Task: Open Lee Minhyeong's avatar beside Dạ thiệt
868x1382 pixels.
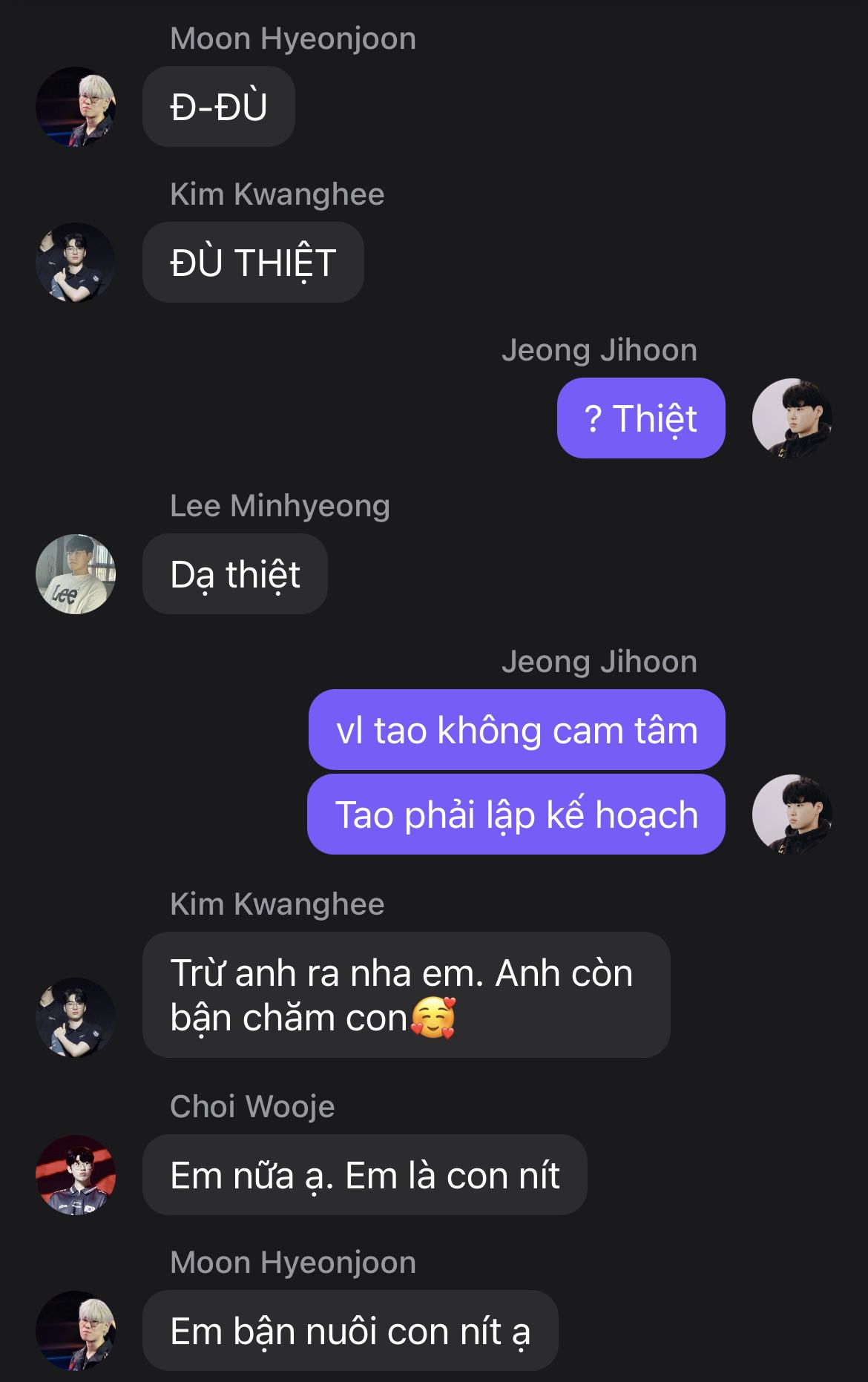Action: tap(76, 574)
